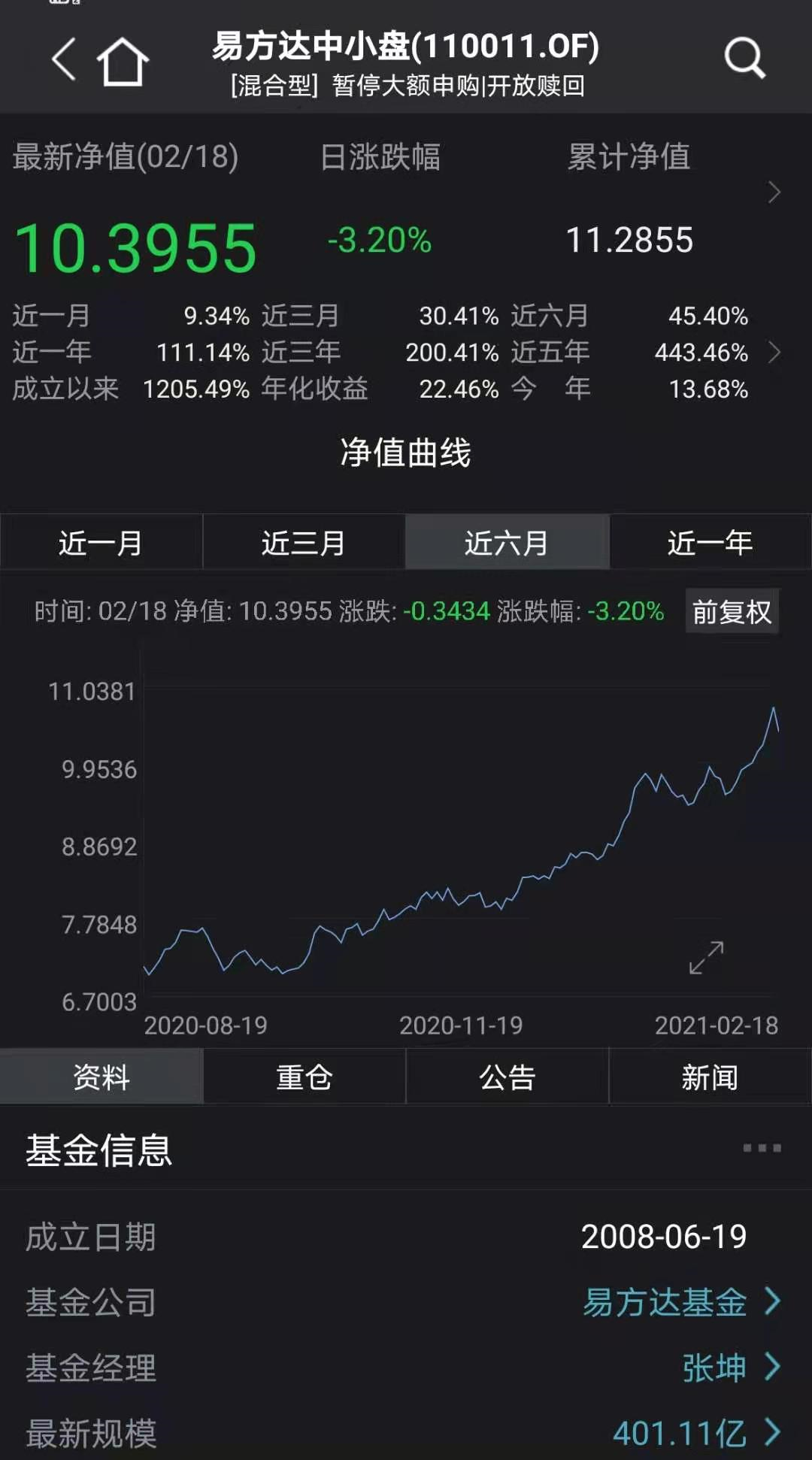Expand the chart to full screen

tap(706, 958)
